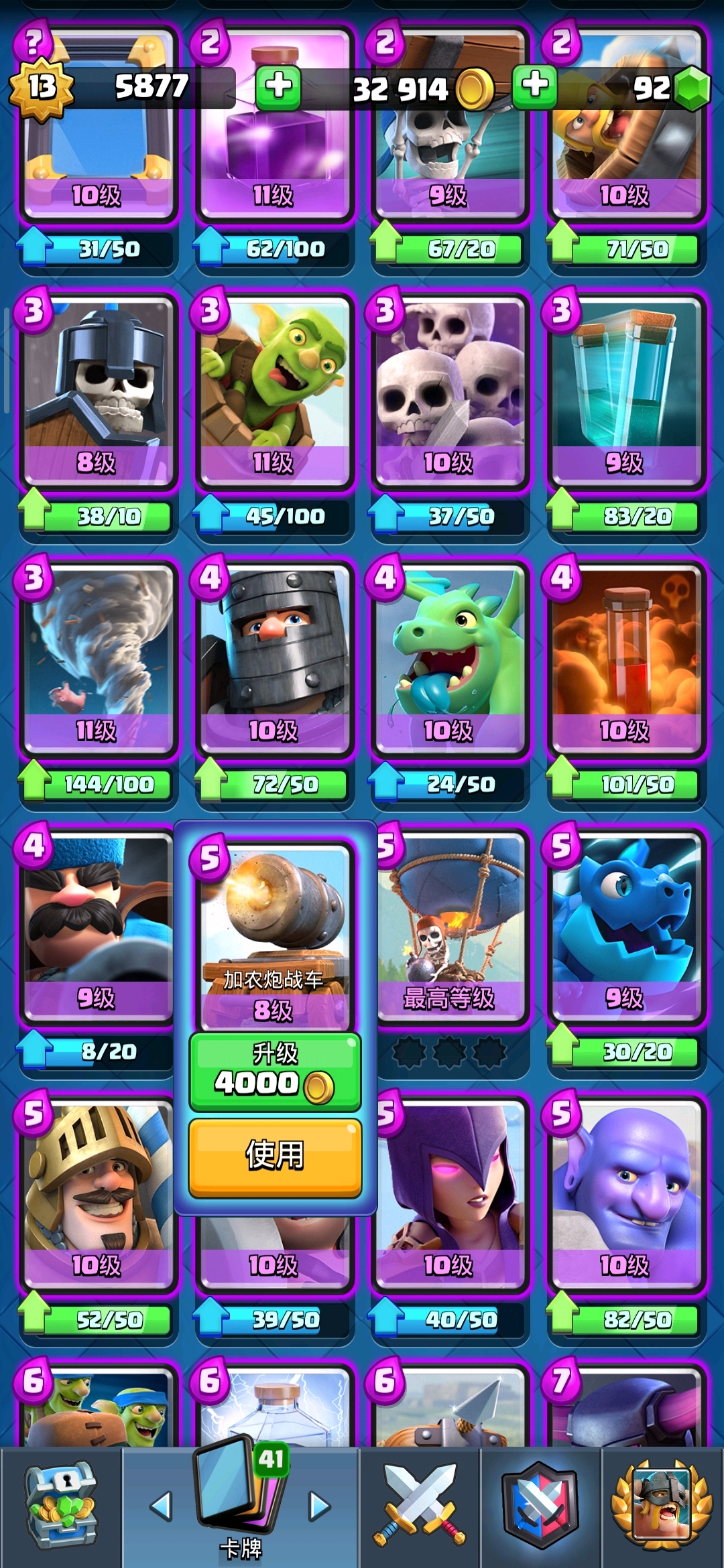
Task: Open the shop chest tab
Action: tap(60, 1506)
